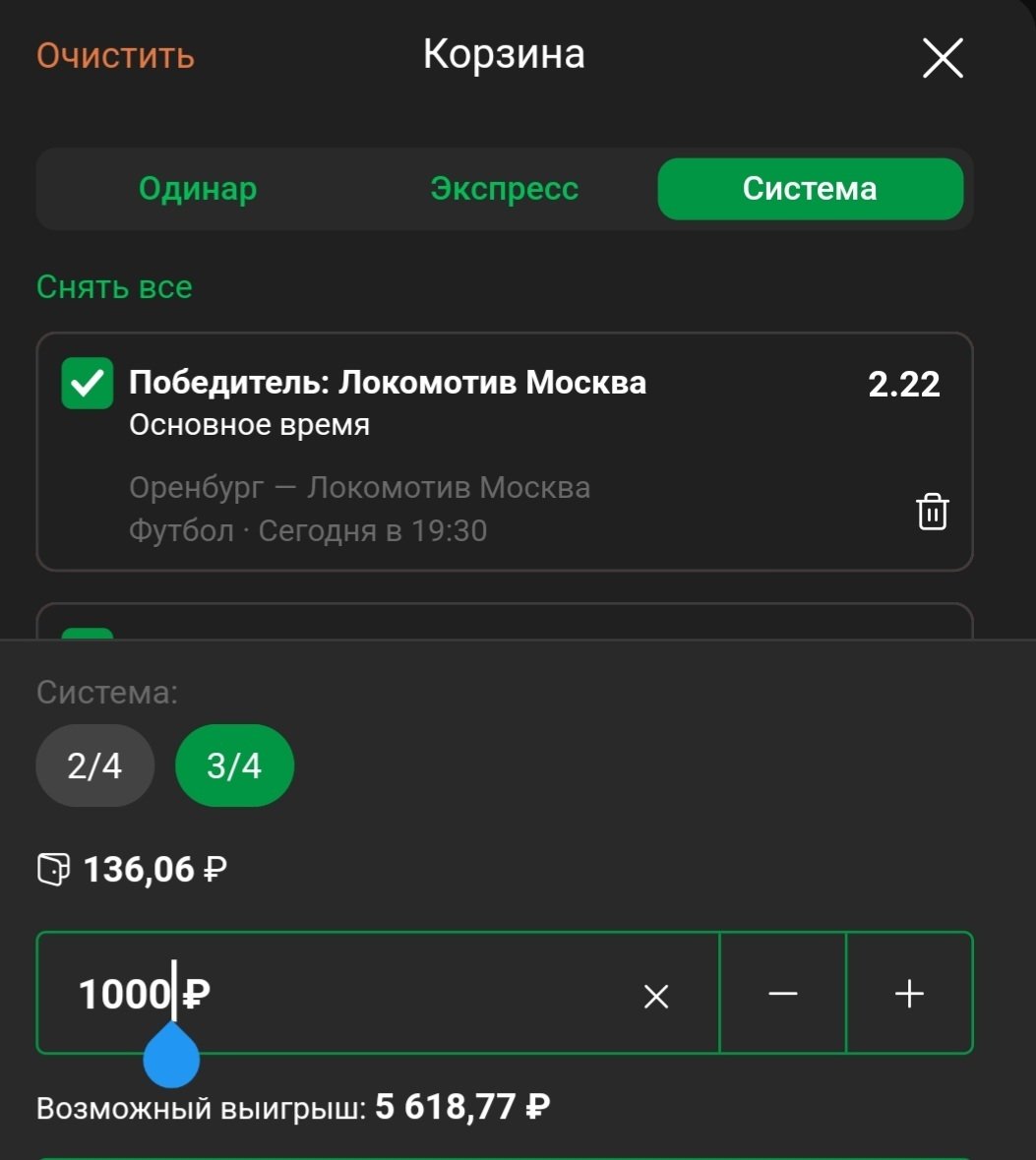Tap Очистить to clear the slip
Screen dimensions: 1036x1160
click(x=115, y=55)
